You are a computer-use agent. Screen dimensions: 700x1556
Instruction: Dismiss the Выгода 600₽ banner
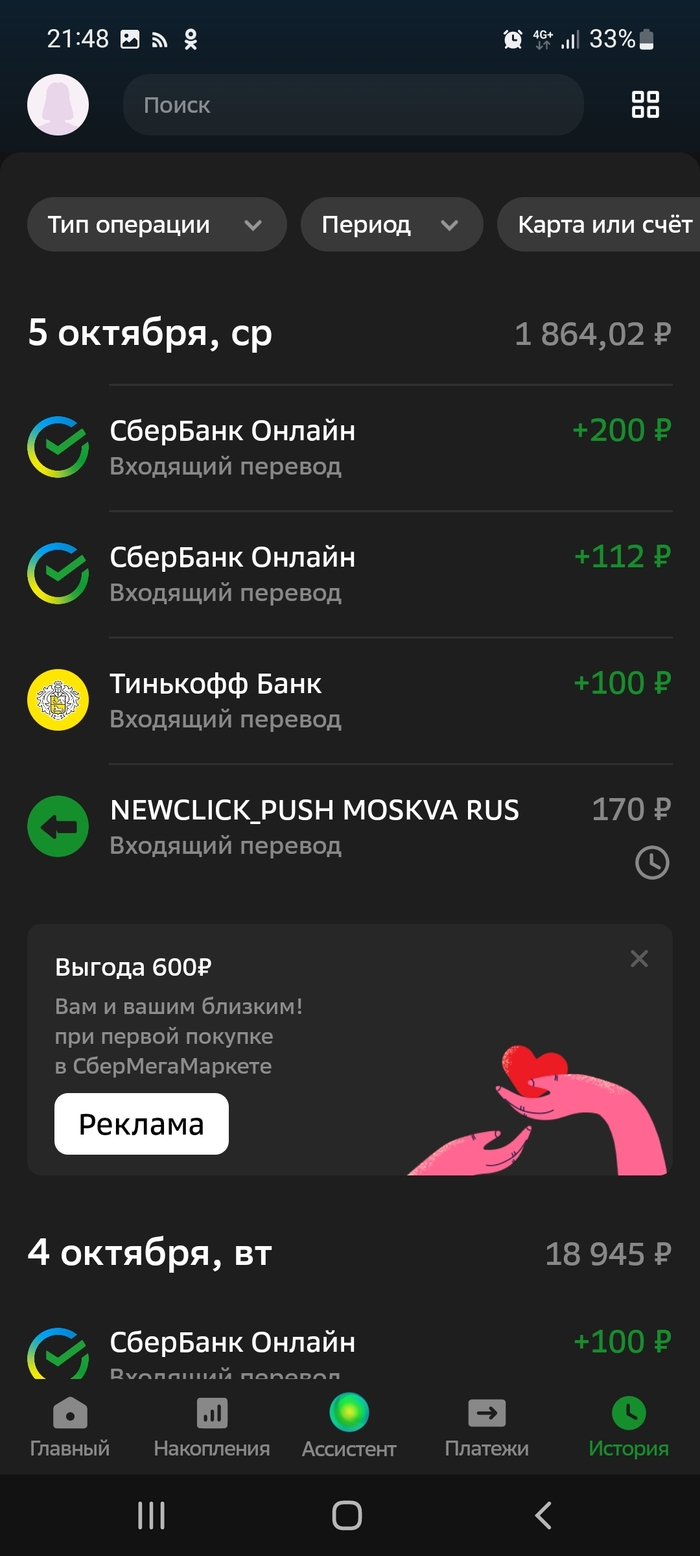(639, 959)
